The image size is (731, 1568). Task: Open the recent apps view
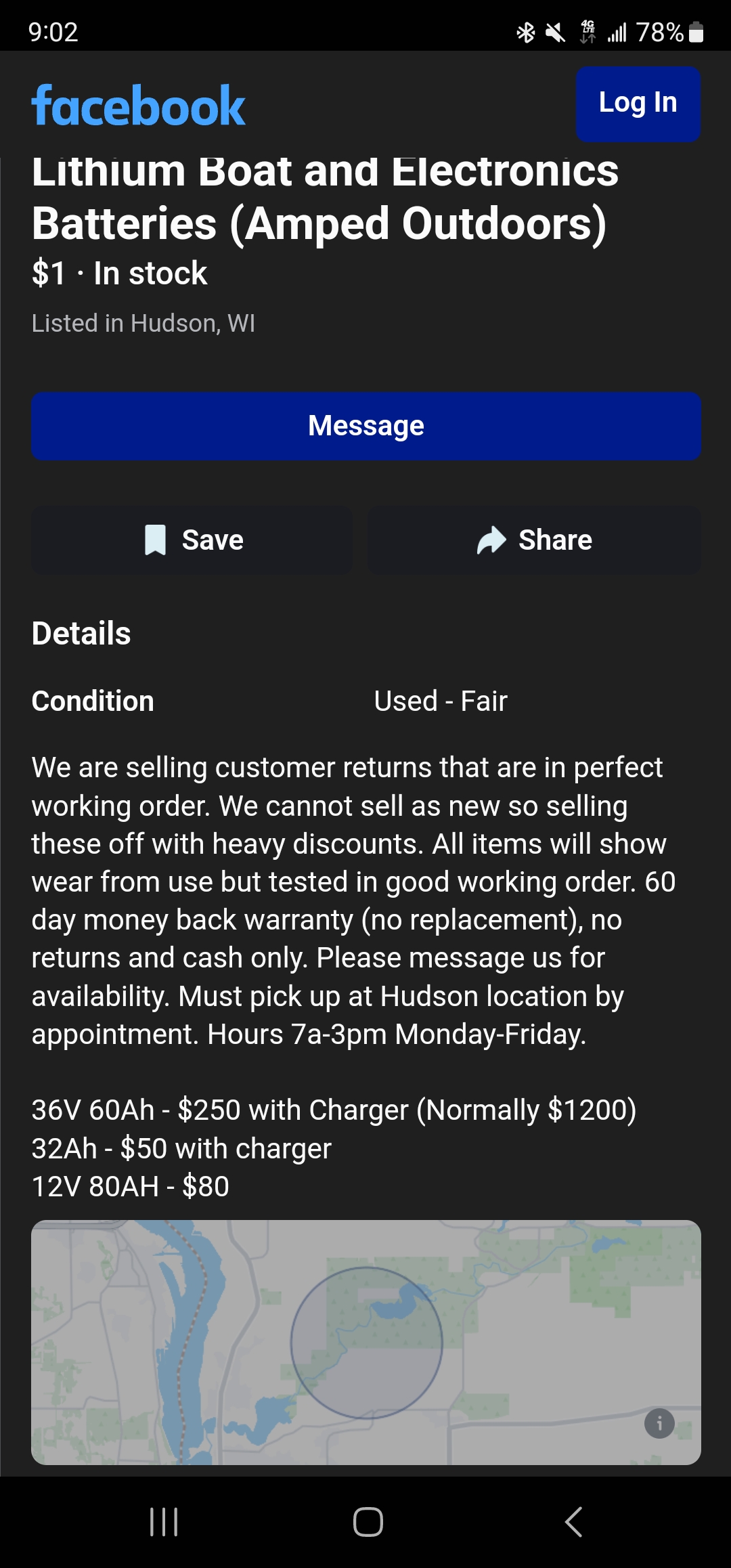[x=164, y=1522]
